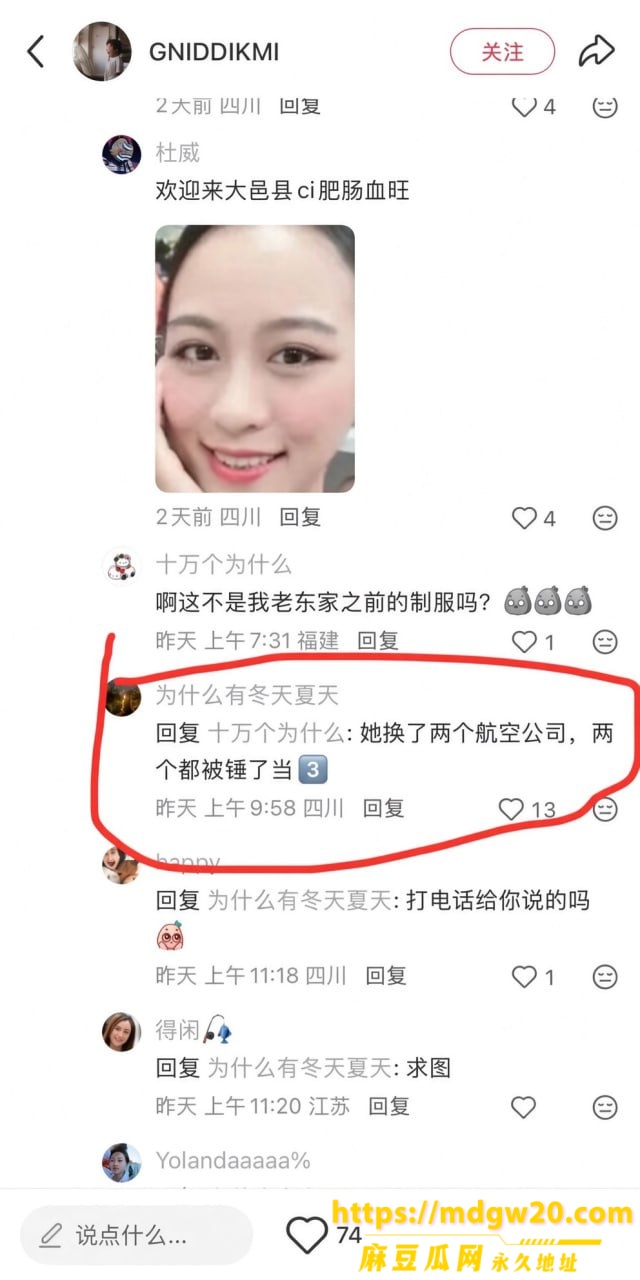Screen dimensions: 640x1280
Task: Like the comment by 为什么有冬天夏天
Action: pos(527,809)
